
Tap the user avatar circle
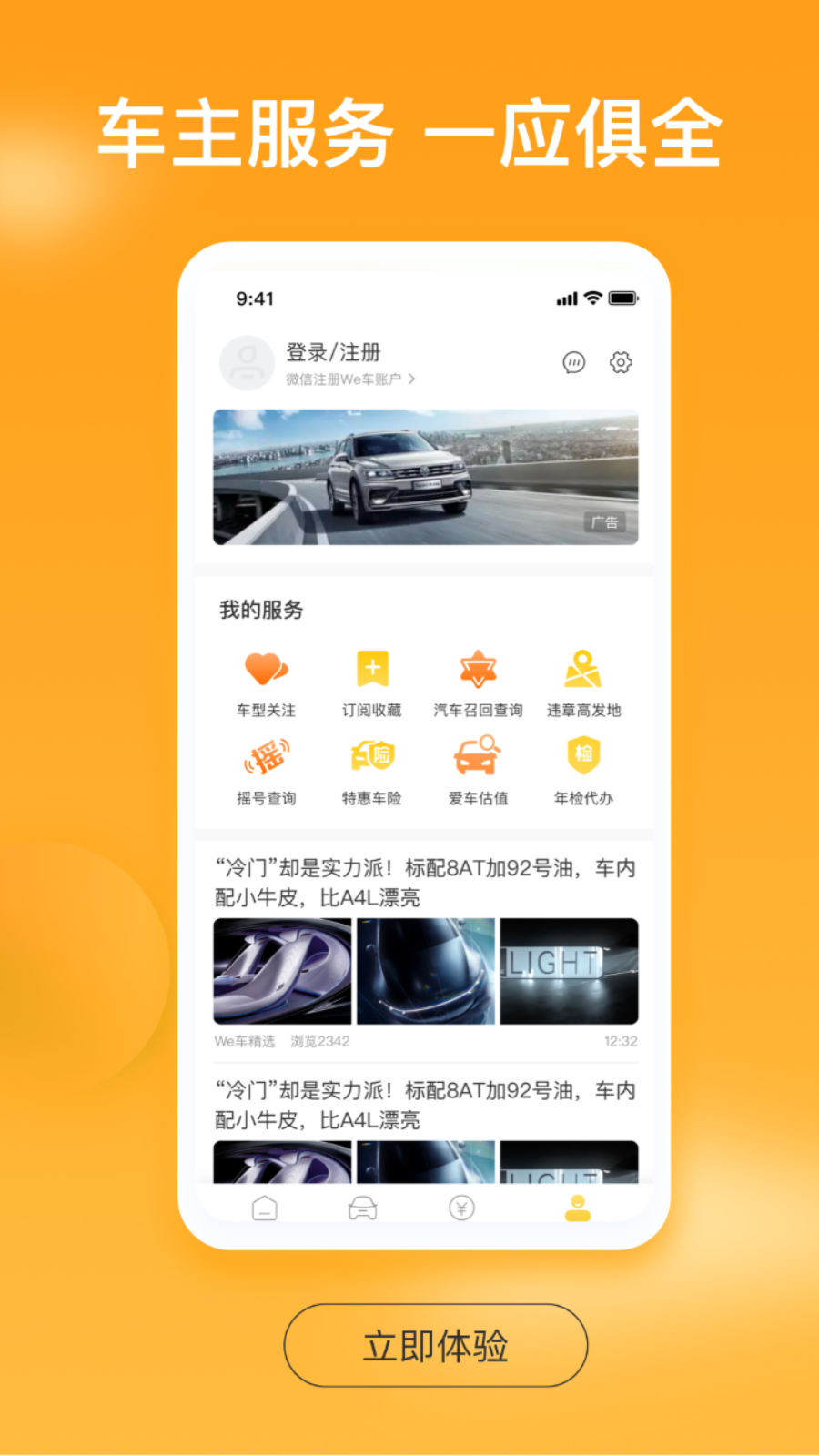[247, 362]
